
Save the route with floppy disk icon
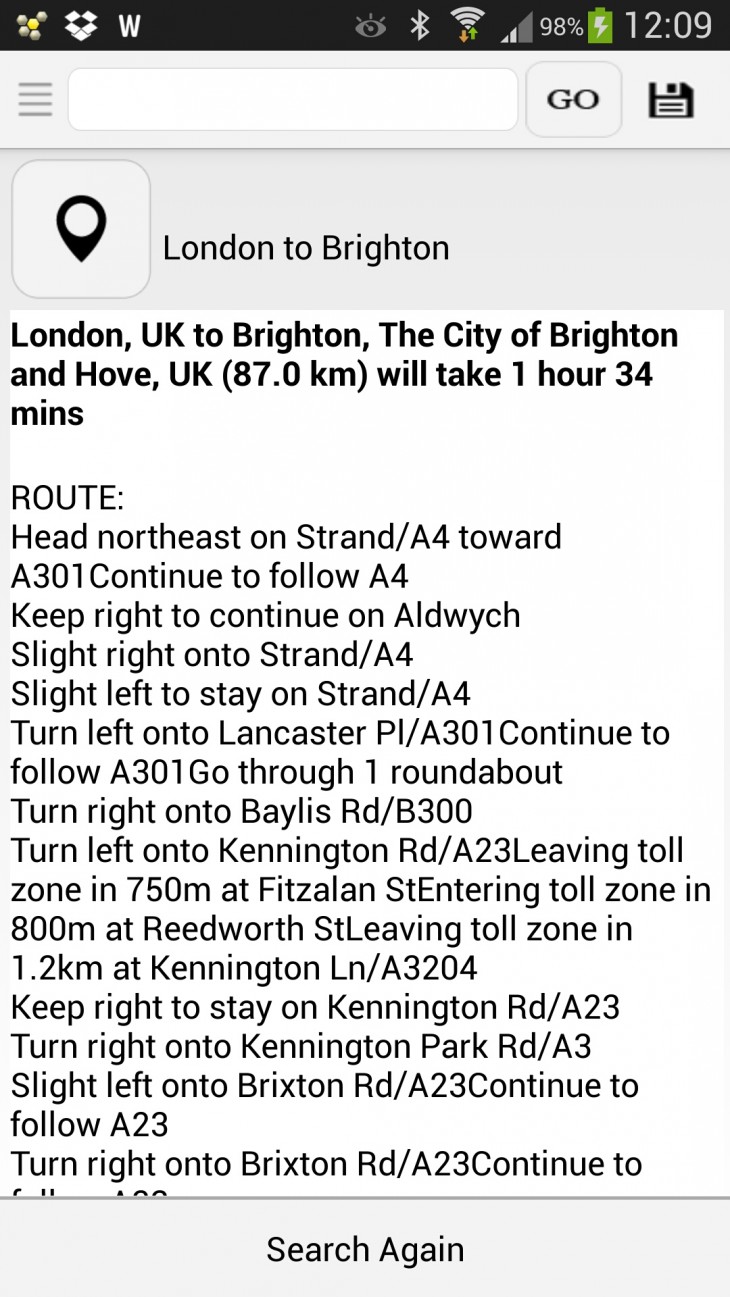point(670,100)
